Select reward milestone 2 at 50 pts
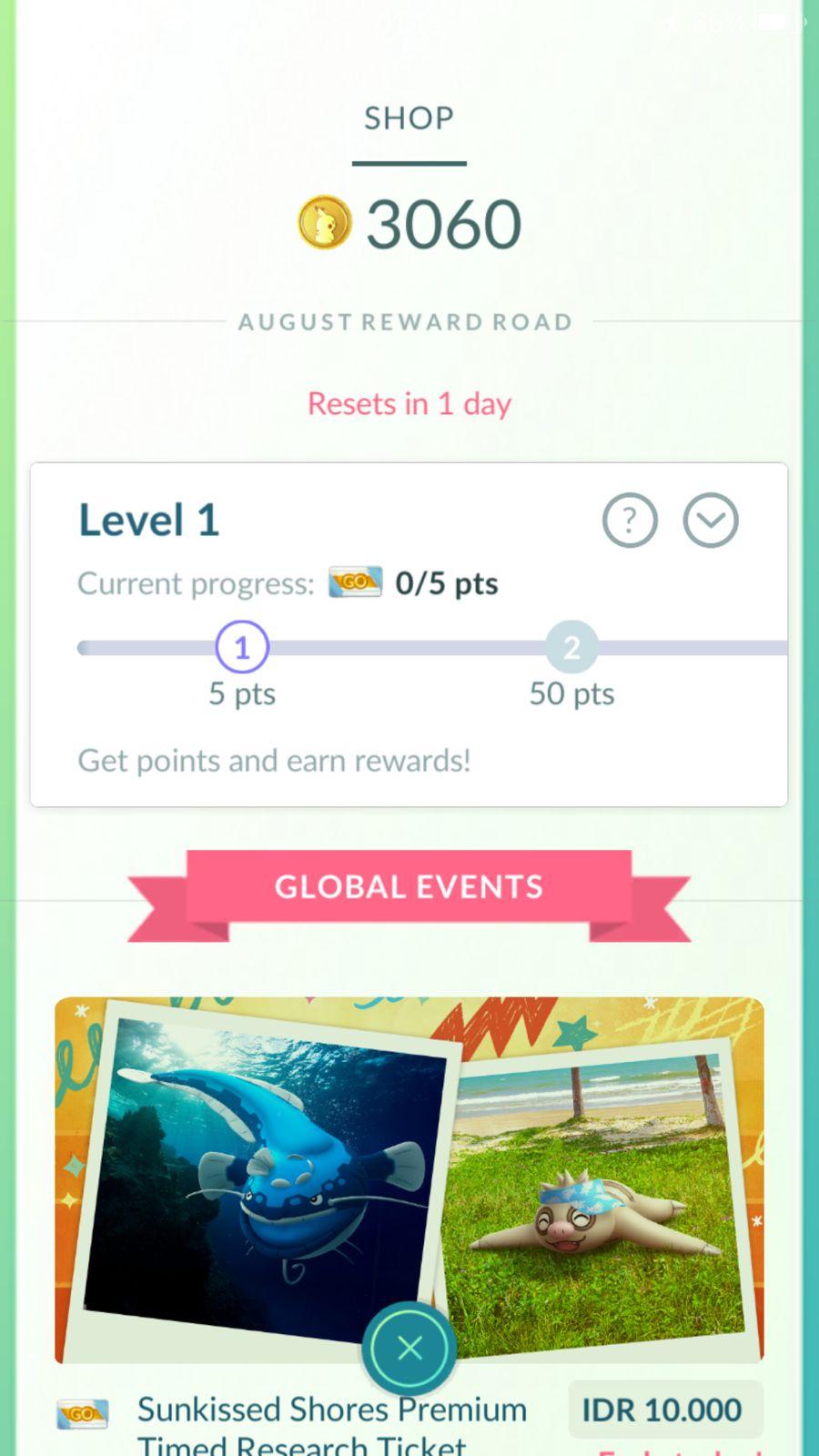 click(571, 647)
